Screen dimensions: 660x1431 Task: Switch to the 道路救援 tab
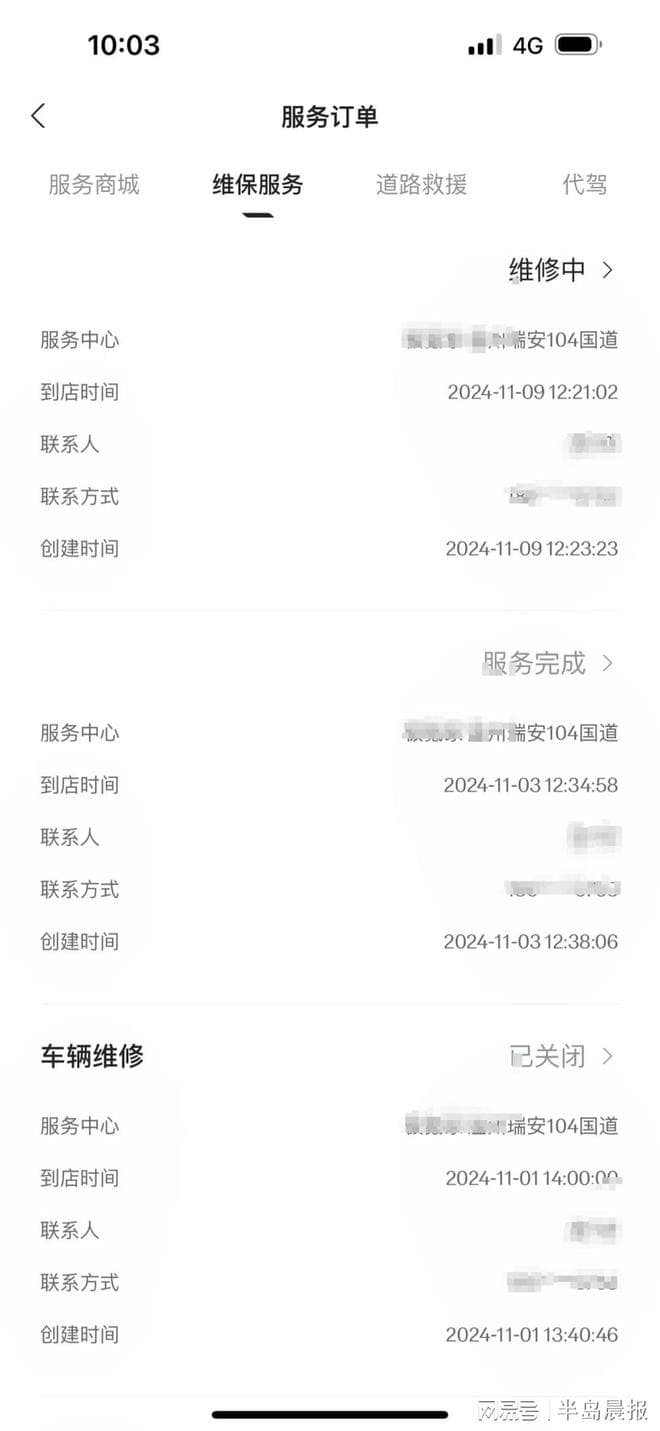421,185
